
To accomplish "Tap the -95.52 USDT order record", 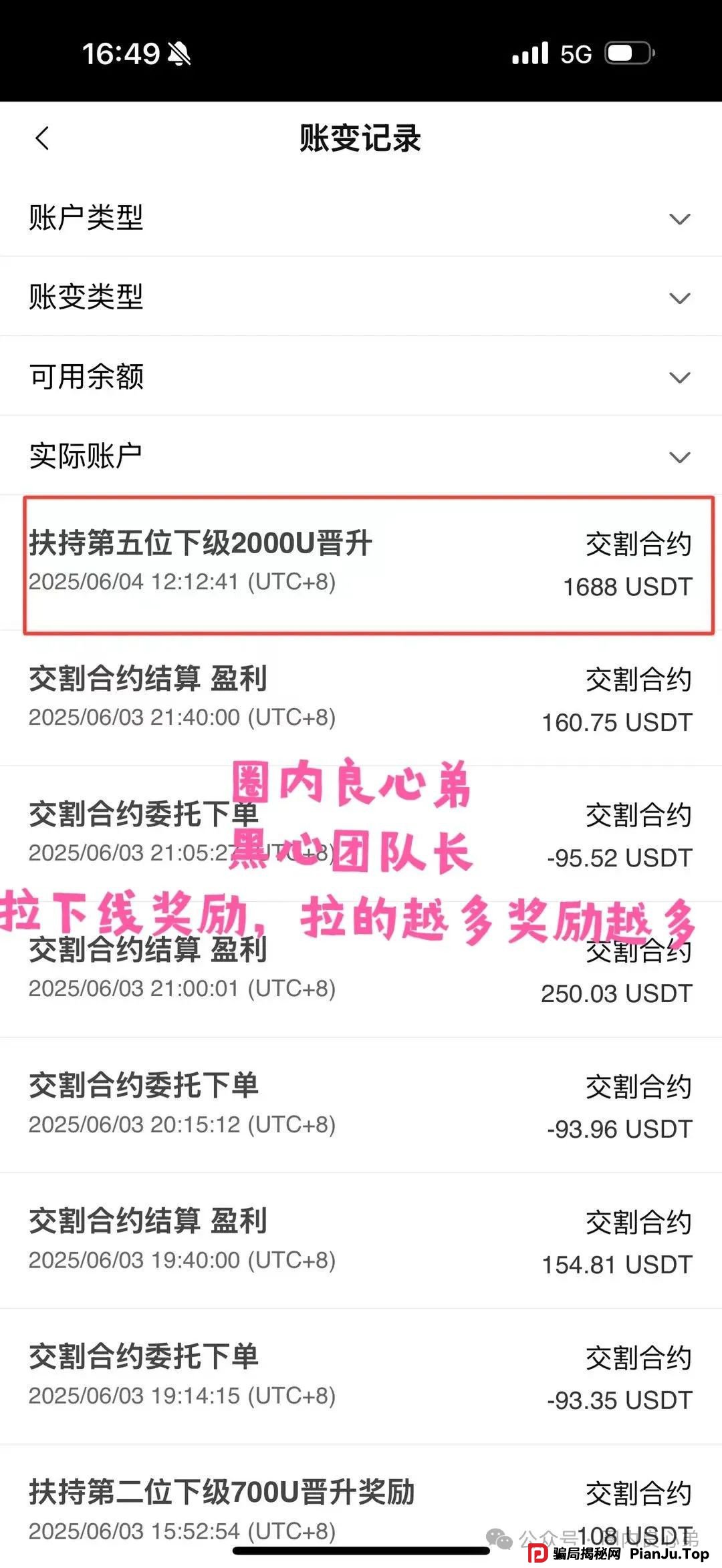I will (361, 832).
